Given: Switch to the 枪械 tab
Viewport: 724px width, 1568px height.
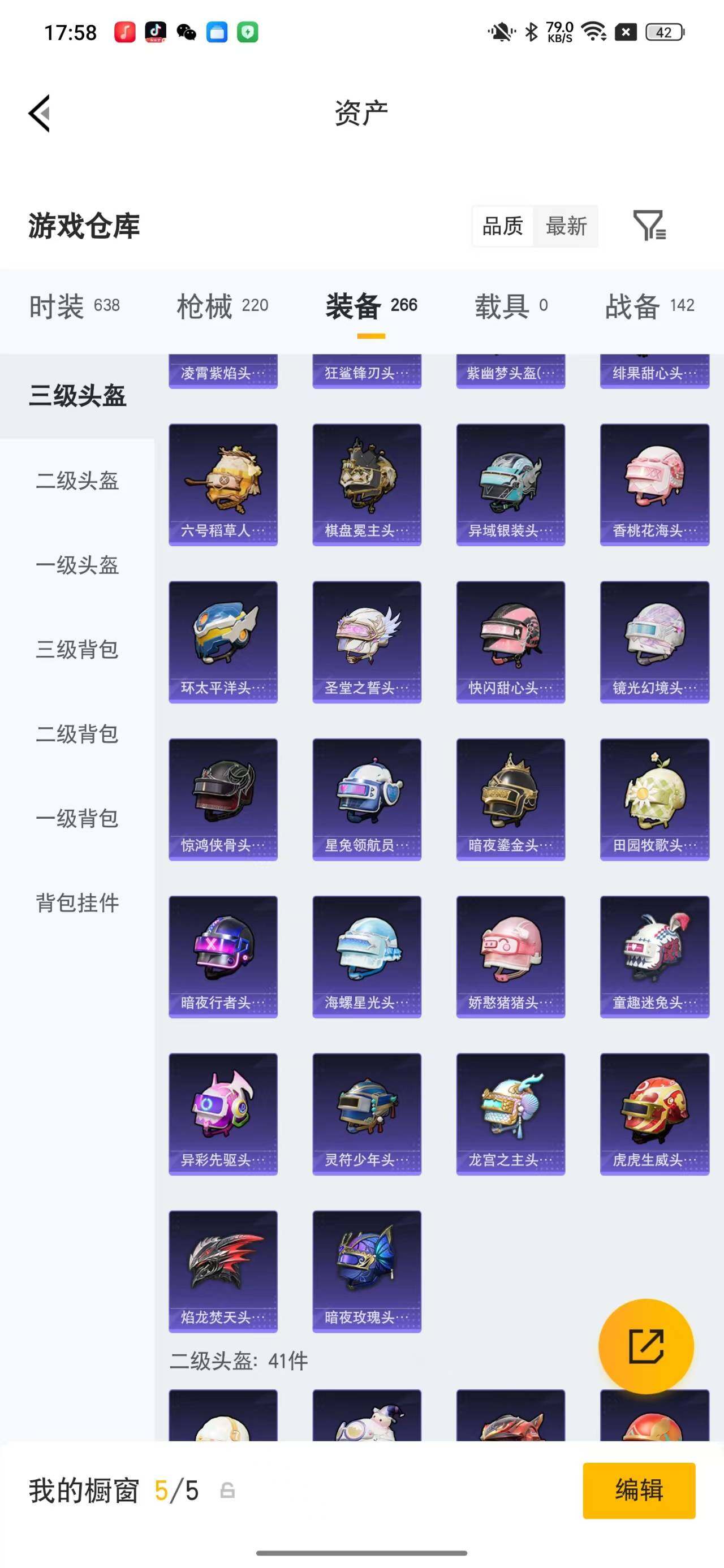Looking at the screenshot, I should coord(222,305).
